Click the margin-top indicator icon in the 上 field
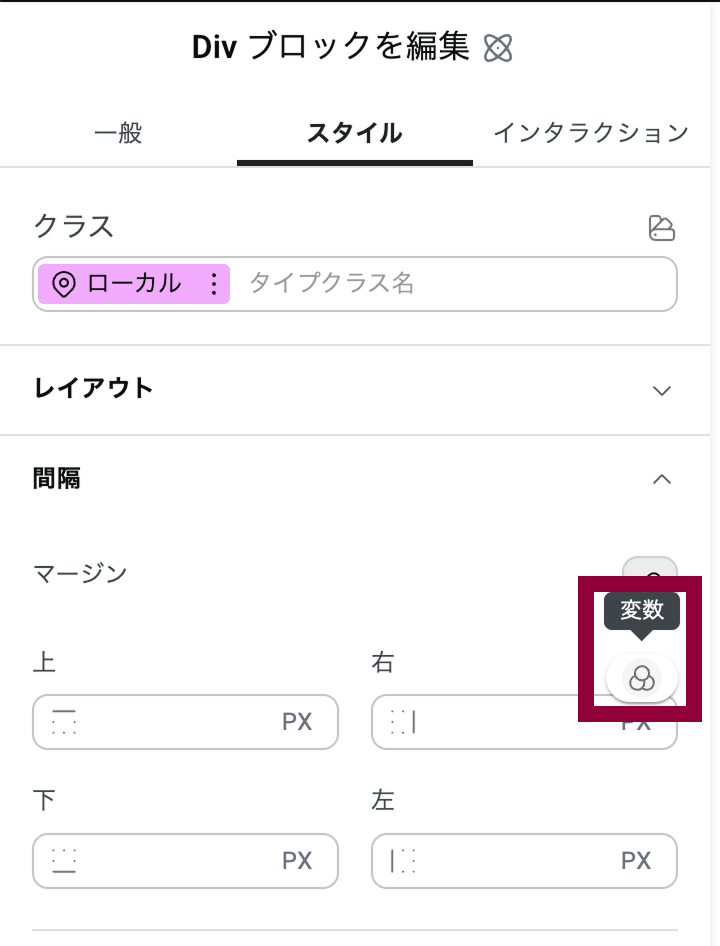This screenshot has height=946, width=720. (x=62, y=721)
